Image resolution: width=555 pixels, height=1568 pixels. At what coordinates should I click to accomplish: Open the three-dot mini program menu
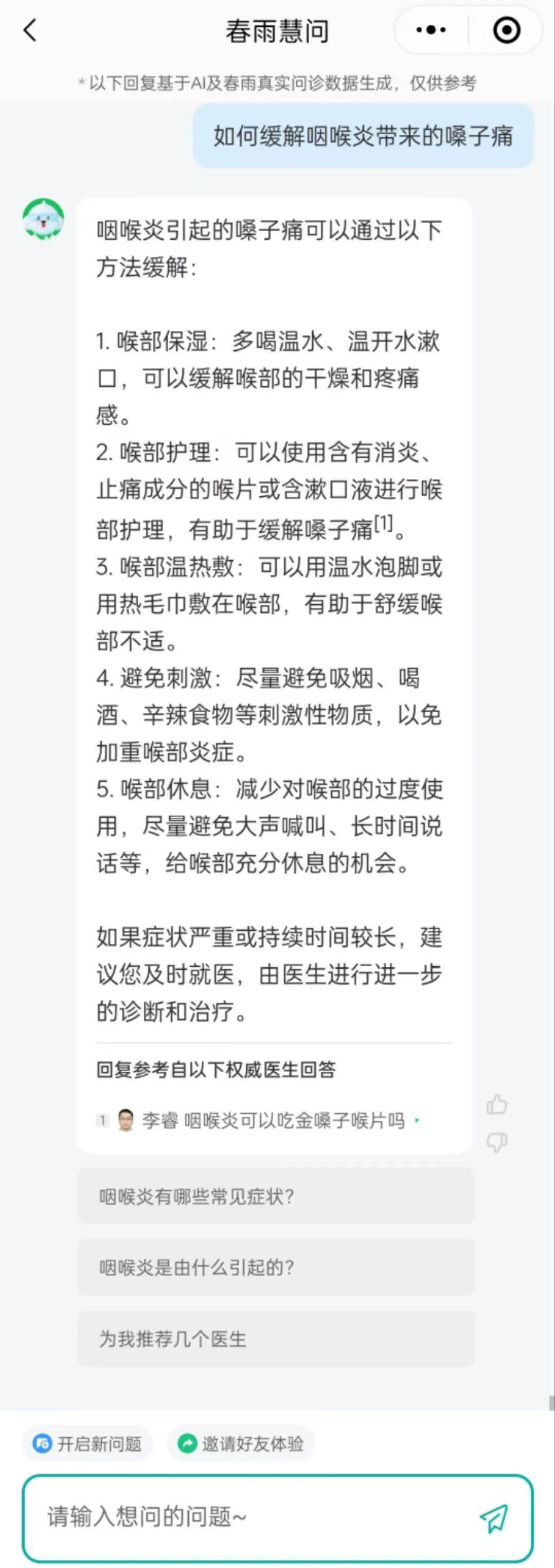(431, 30)
